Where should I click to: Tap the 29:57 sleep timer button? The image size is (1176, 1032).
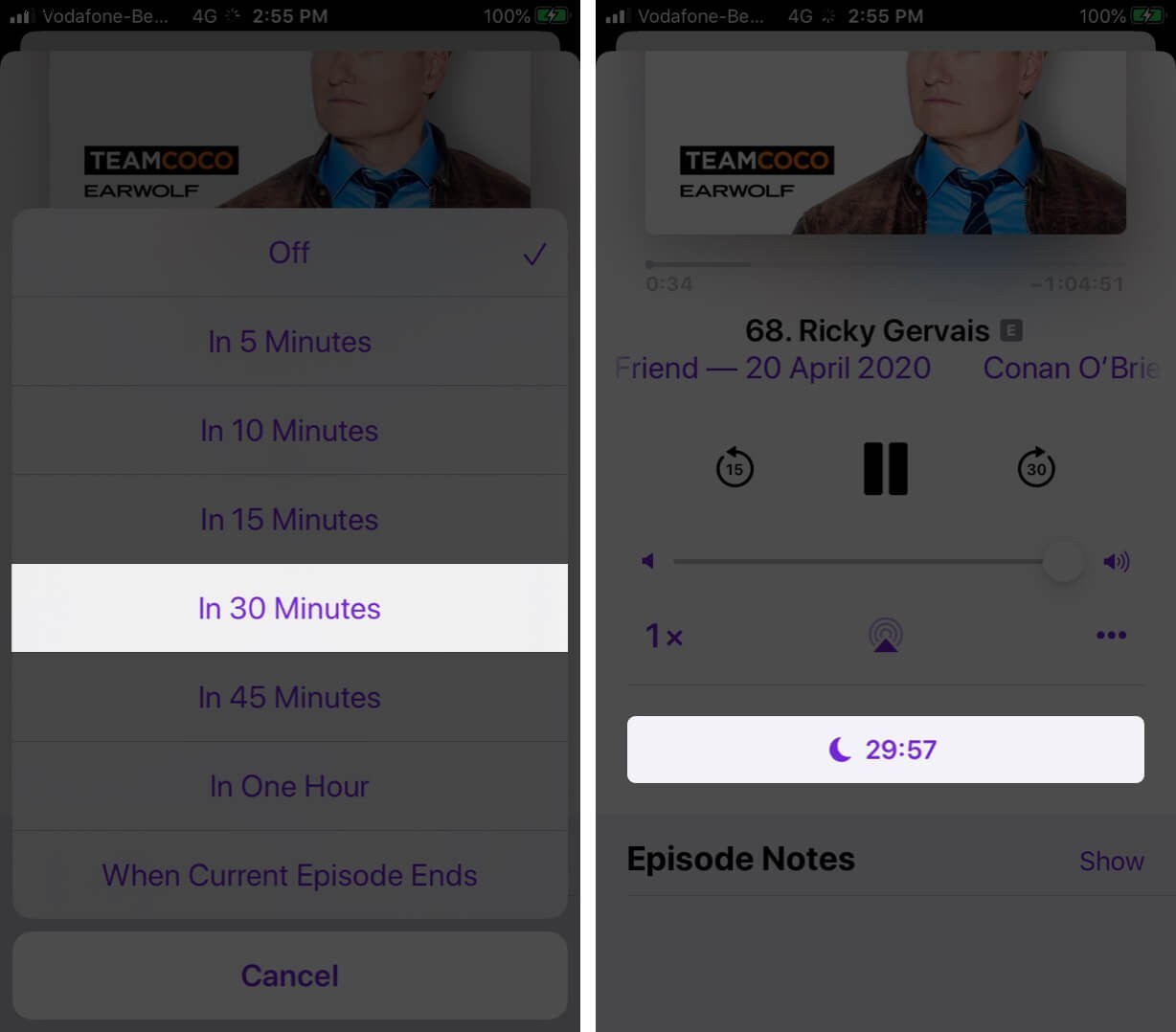tap(885, 750)
